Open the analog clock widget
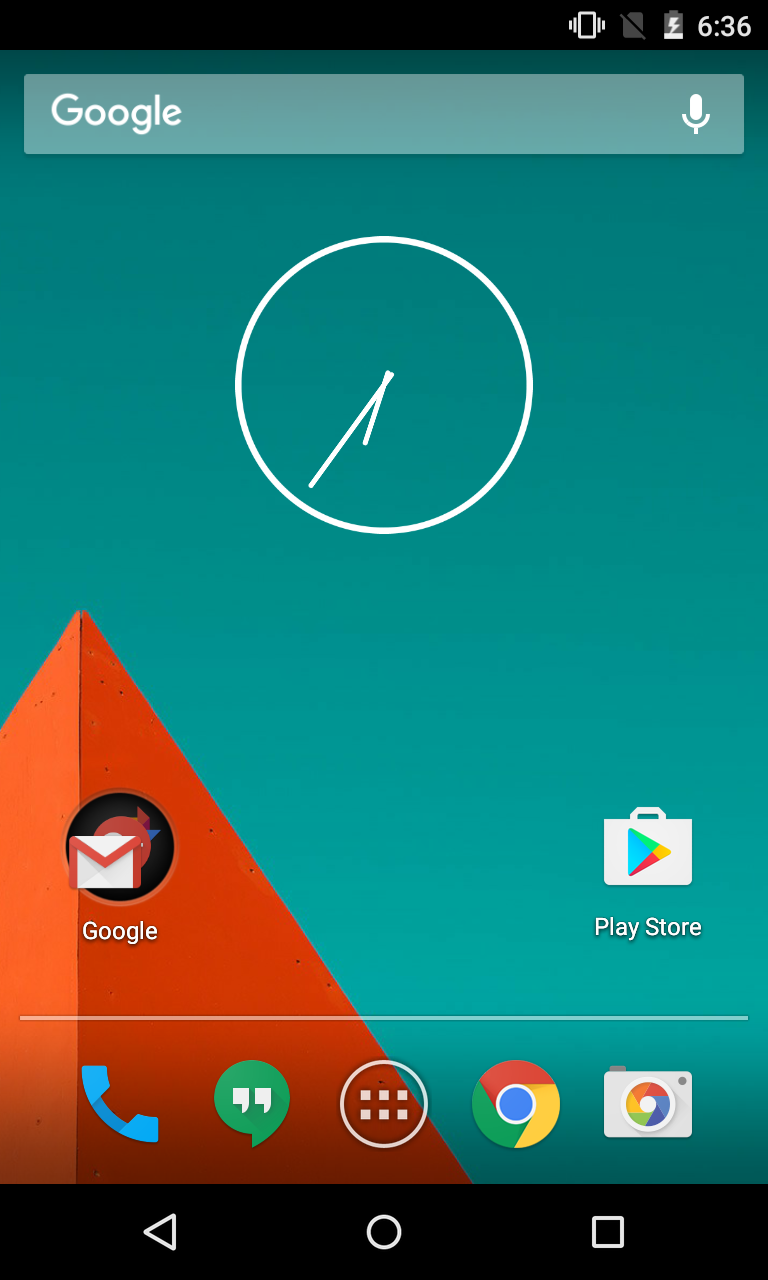Viewport: 768px width, 1280px height. coord(384,385)
